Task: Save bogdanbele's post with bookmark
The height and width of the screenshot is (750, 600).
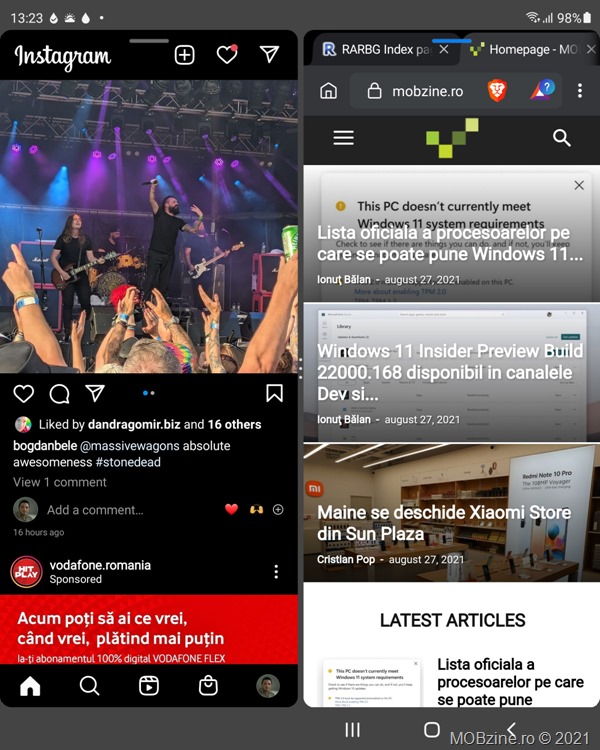Action: tap(274, 393)
